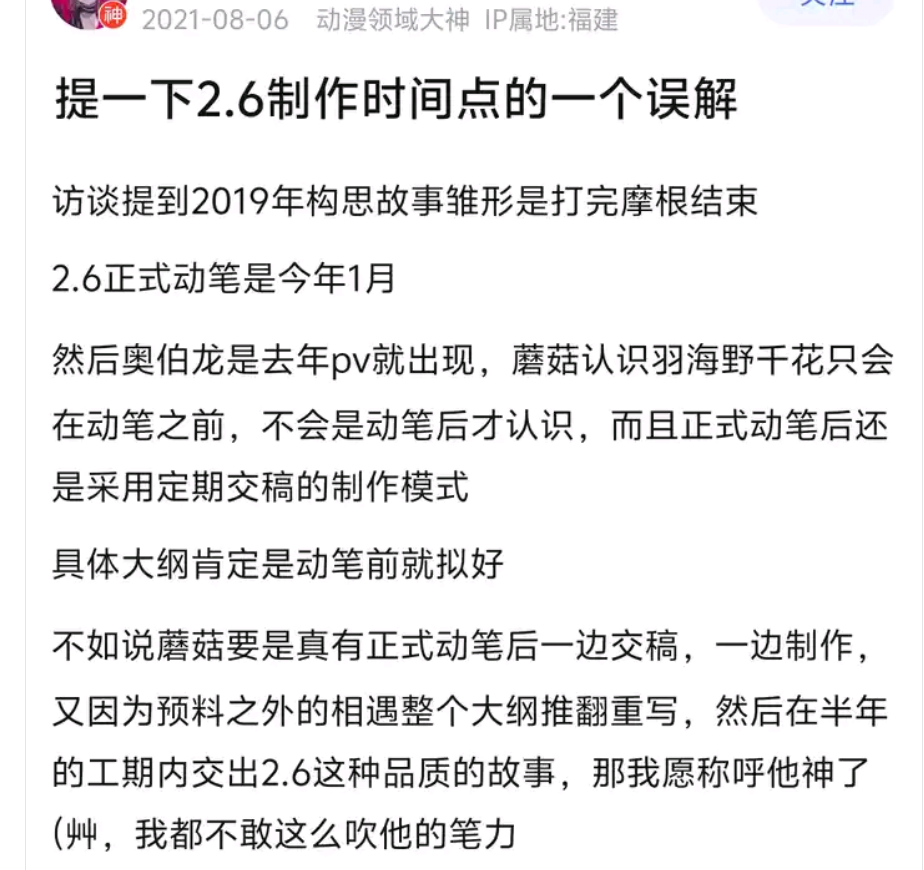This screenshot has width=924, height=870.
Task: Open the post author's avatar profile
Action: 92,8
